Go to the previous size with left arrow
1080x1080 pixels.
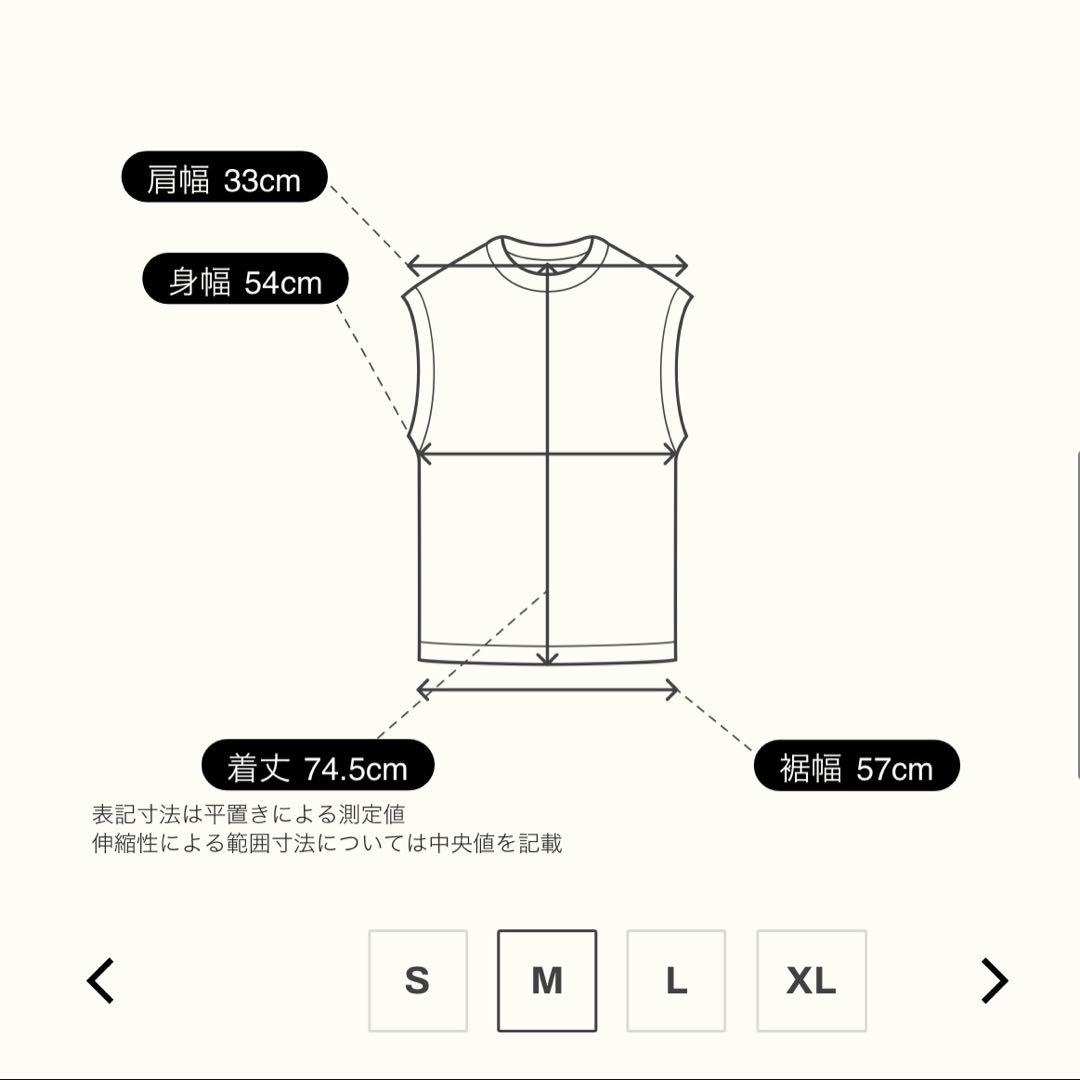click(x=100, y=980)
